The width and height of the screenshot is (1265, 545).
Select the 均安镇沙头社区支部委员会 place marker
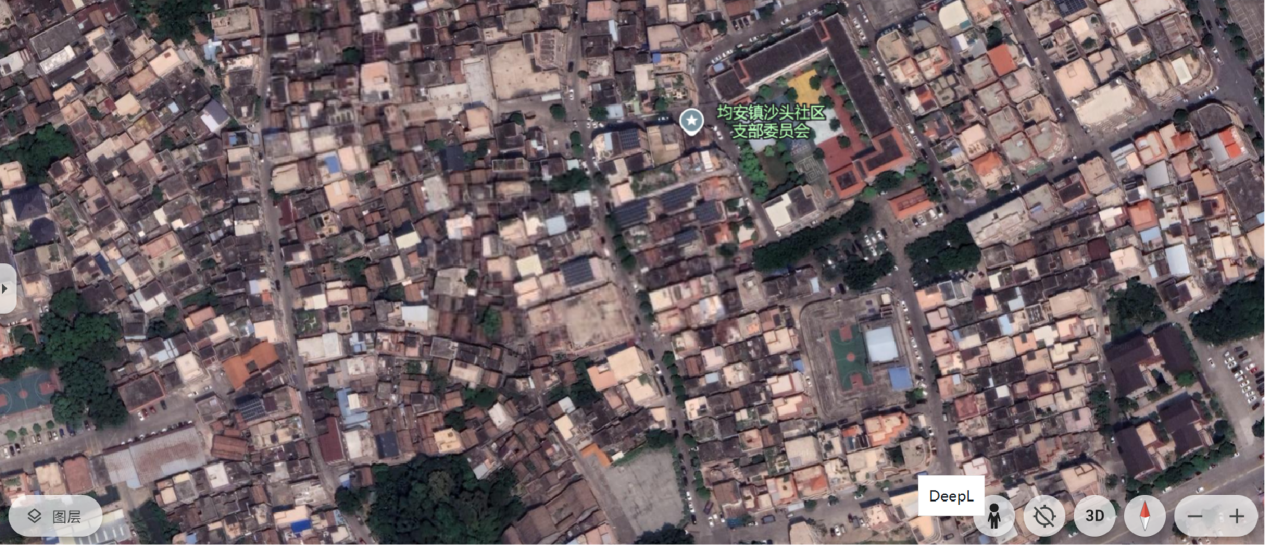point(691,121)
